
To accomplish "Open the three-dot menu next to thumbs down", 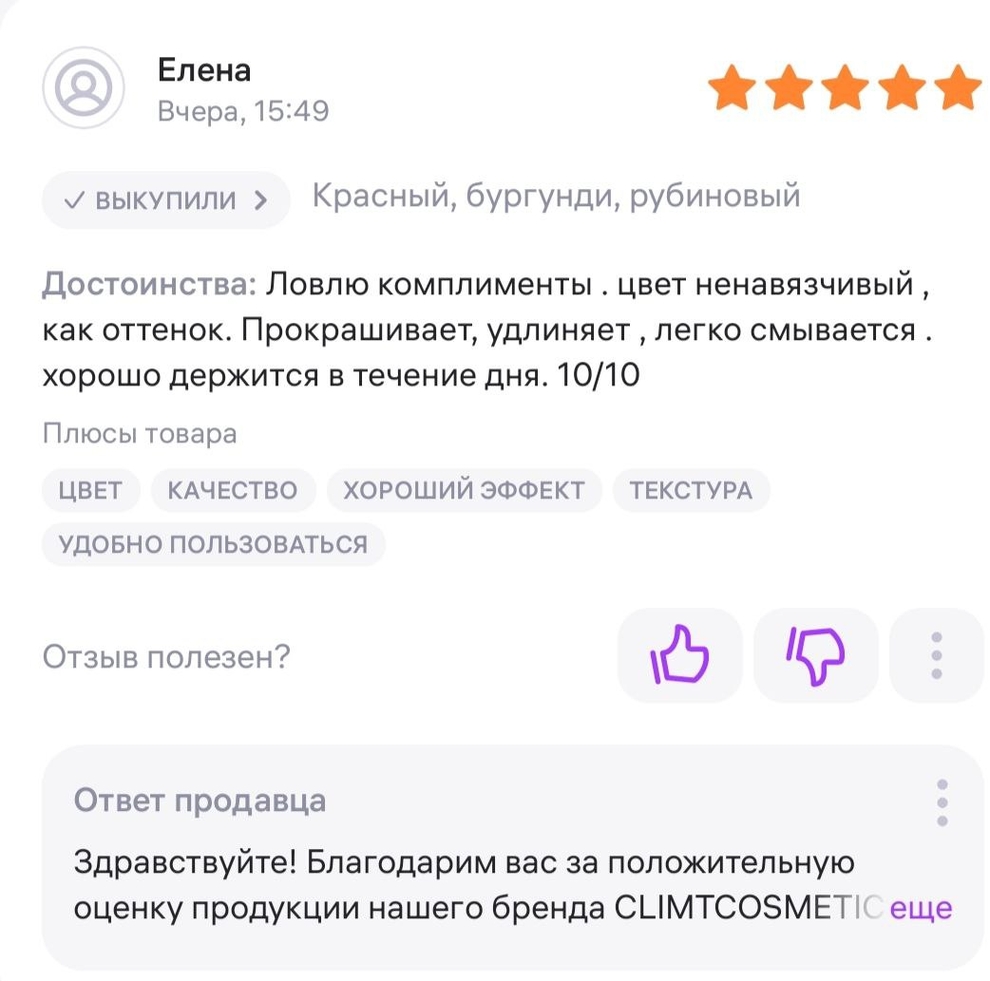I will click(936, 655).
